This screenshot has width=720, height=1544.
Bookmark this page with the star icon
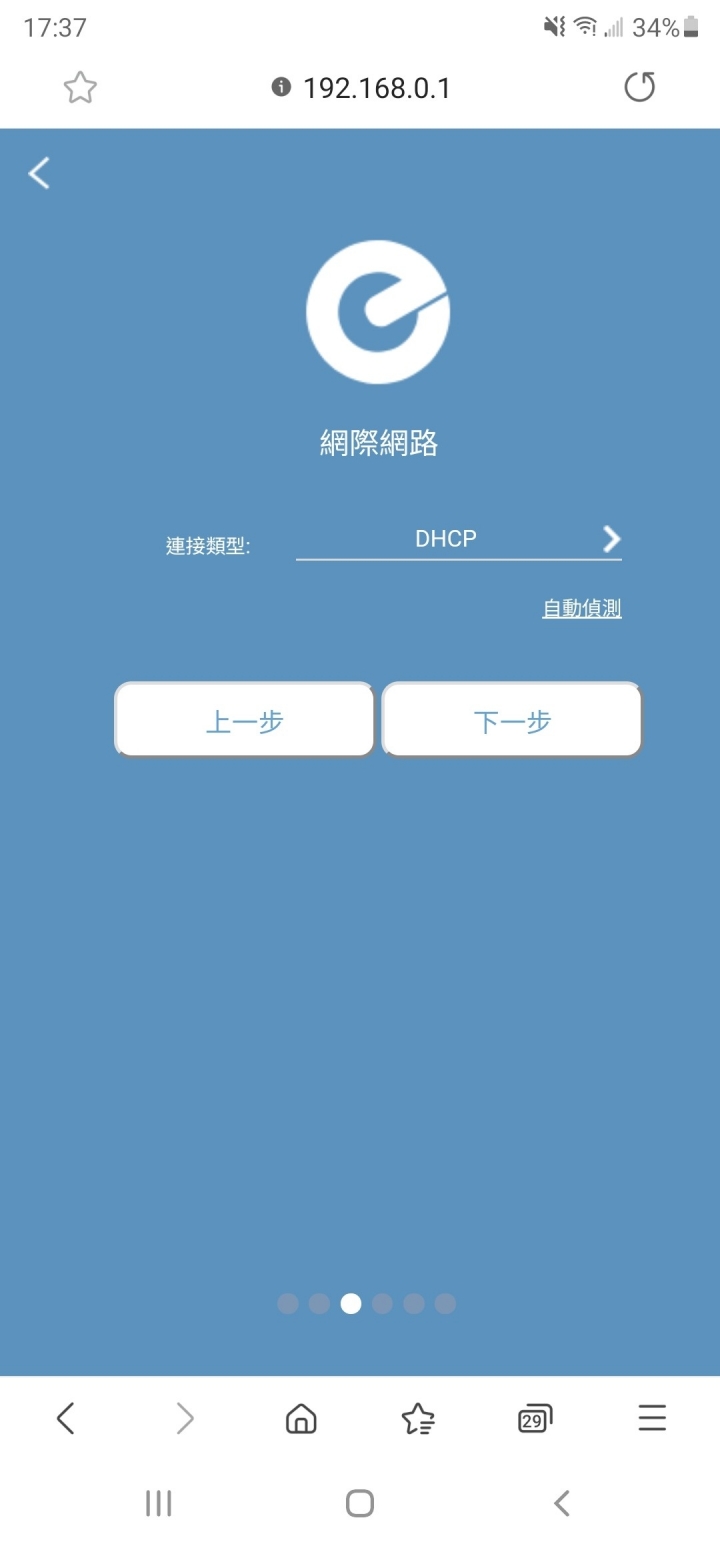coord(80,88)
